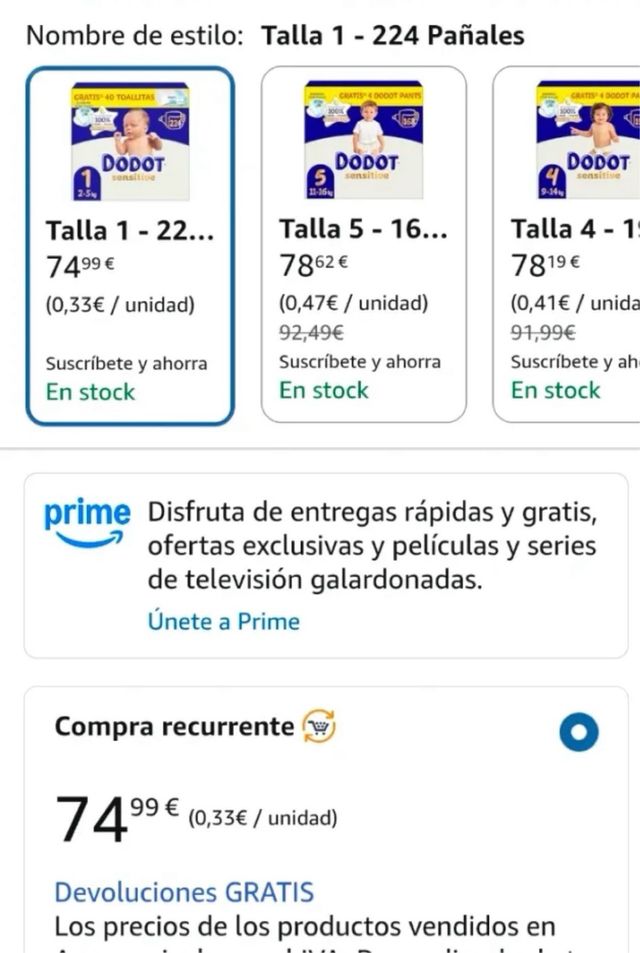
Task: Select the Compra recurrente radio button
Action: point(578,732)
